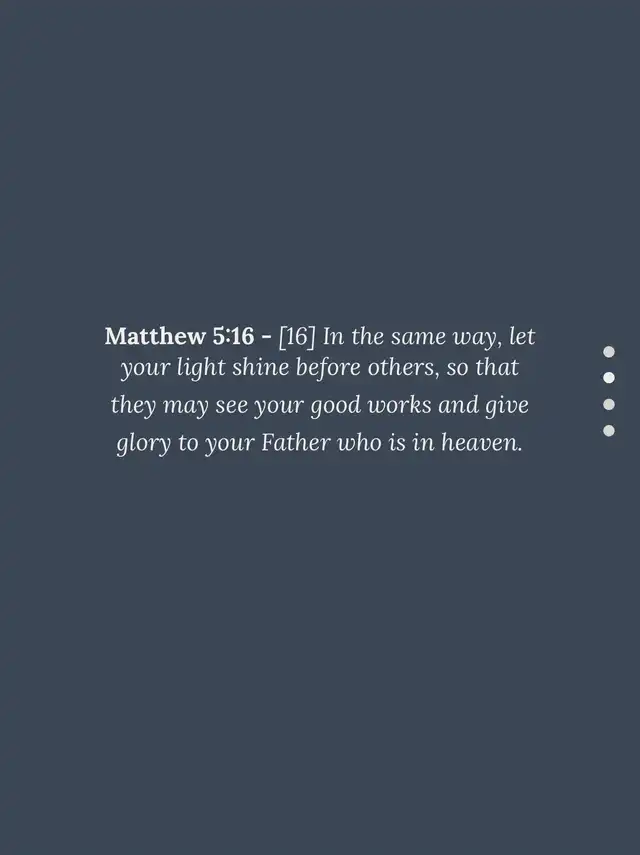
Task: Jump to the last page indicator dot
Action: pyautogui.click(x=609, y=431)
